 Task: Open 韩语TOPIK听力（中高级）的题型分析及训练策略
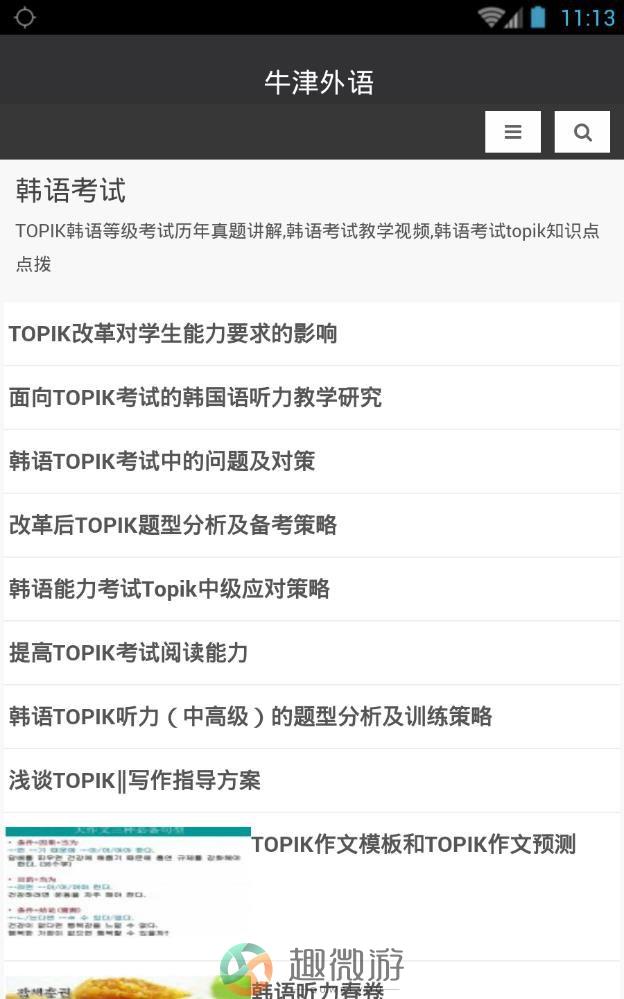(x=312, y=716)
